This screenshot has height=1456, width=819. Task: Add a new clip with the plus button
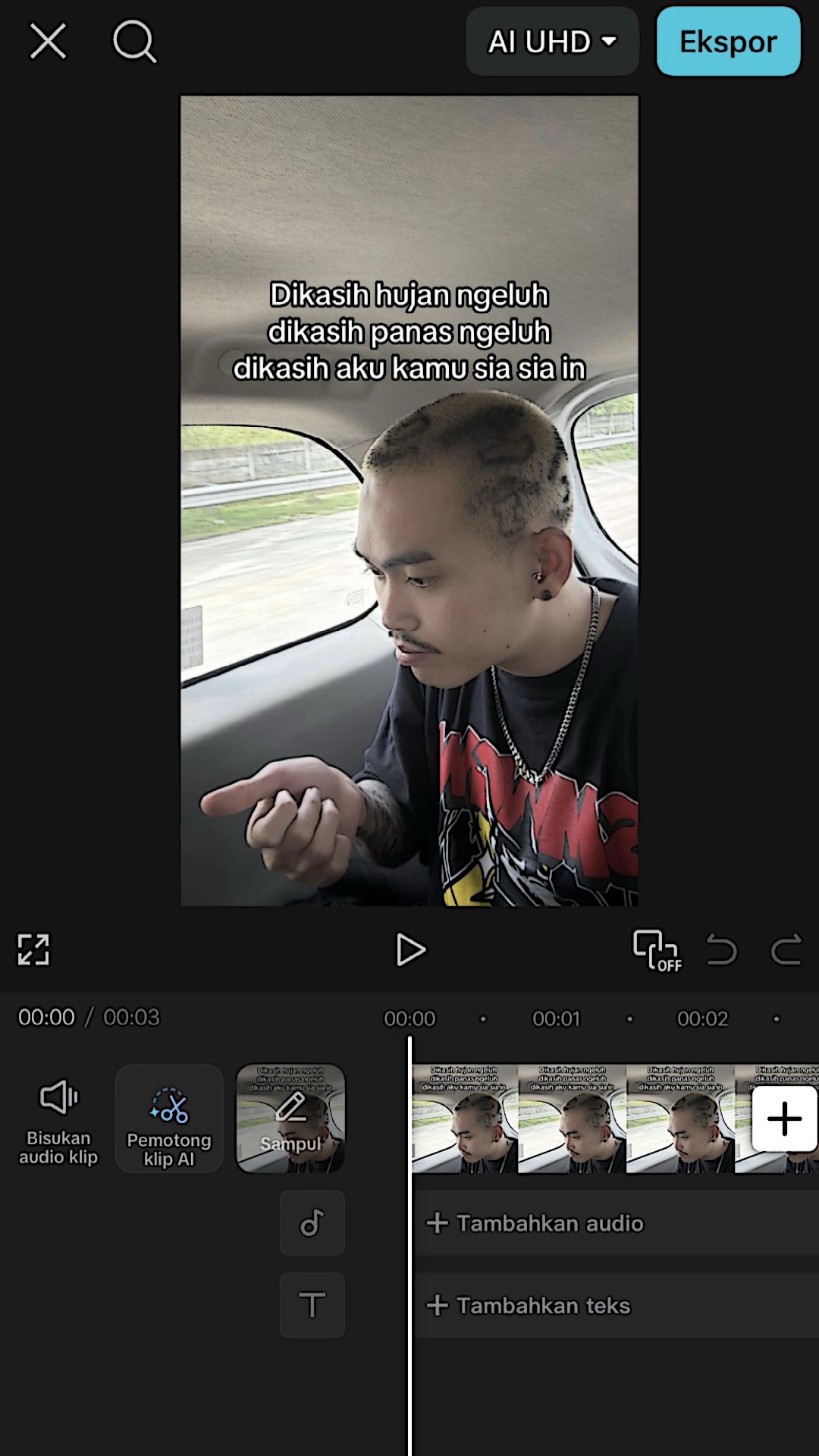(784, 1119)
